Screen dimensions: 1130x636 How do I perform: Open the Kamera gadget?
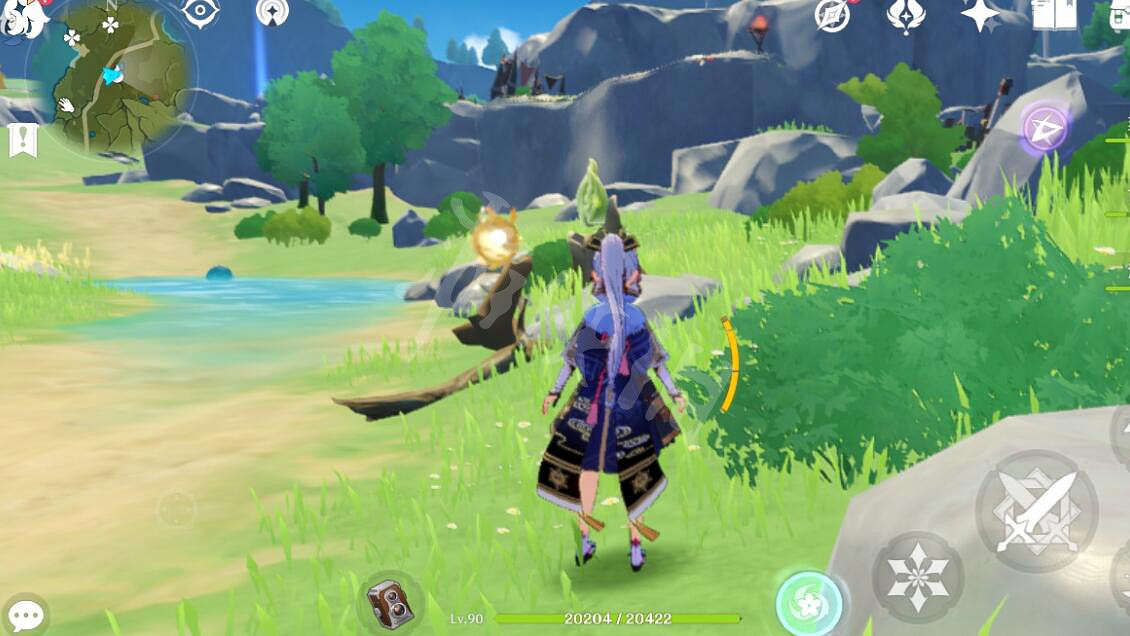pyautogui.click(x=390, y=603)
